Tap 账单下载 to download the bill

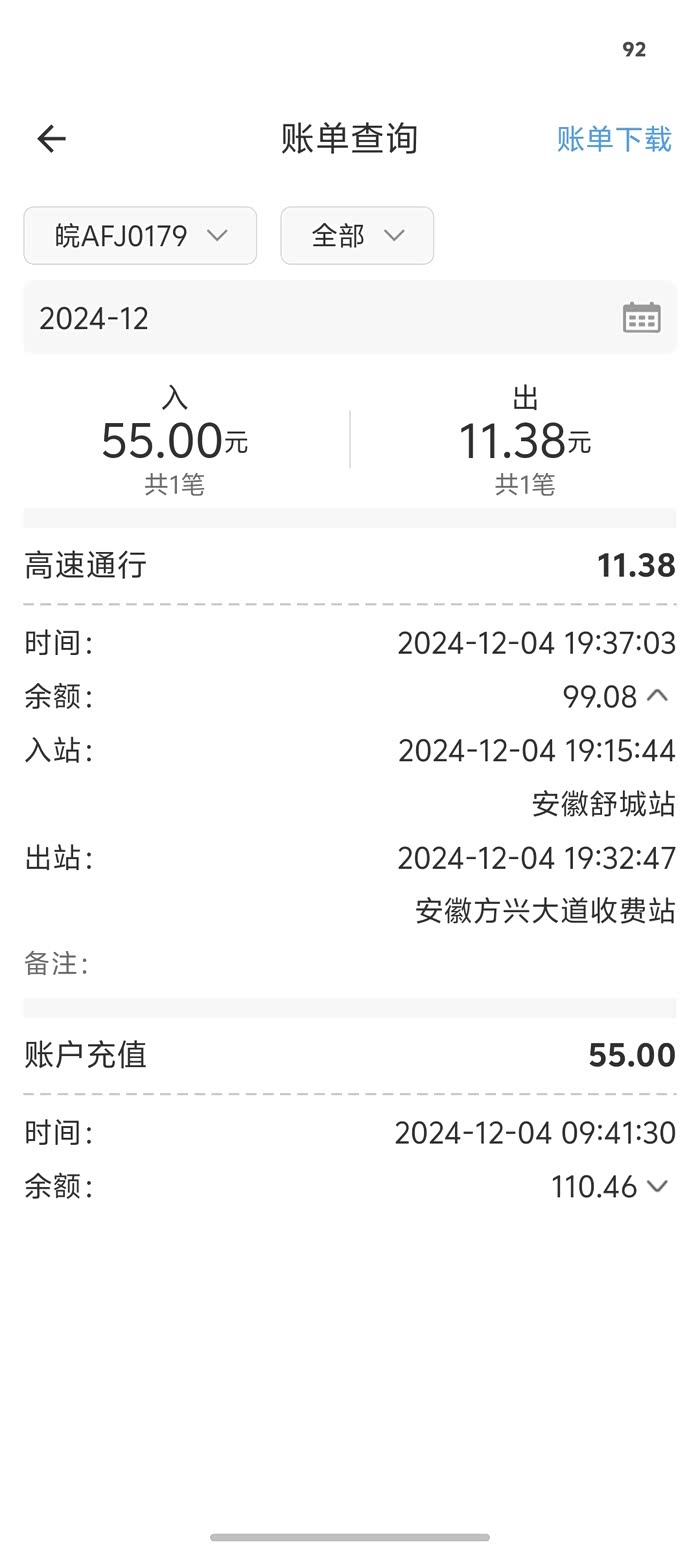point(614,139)
